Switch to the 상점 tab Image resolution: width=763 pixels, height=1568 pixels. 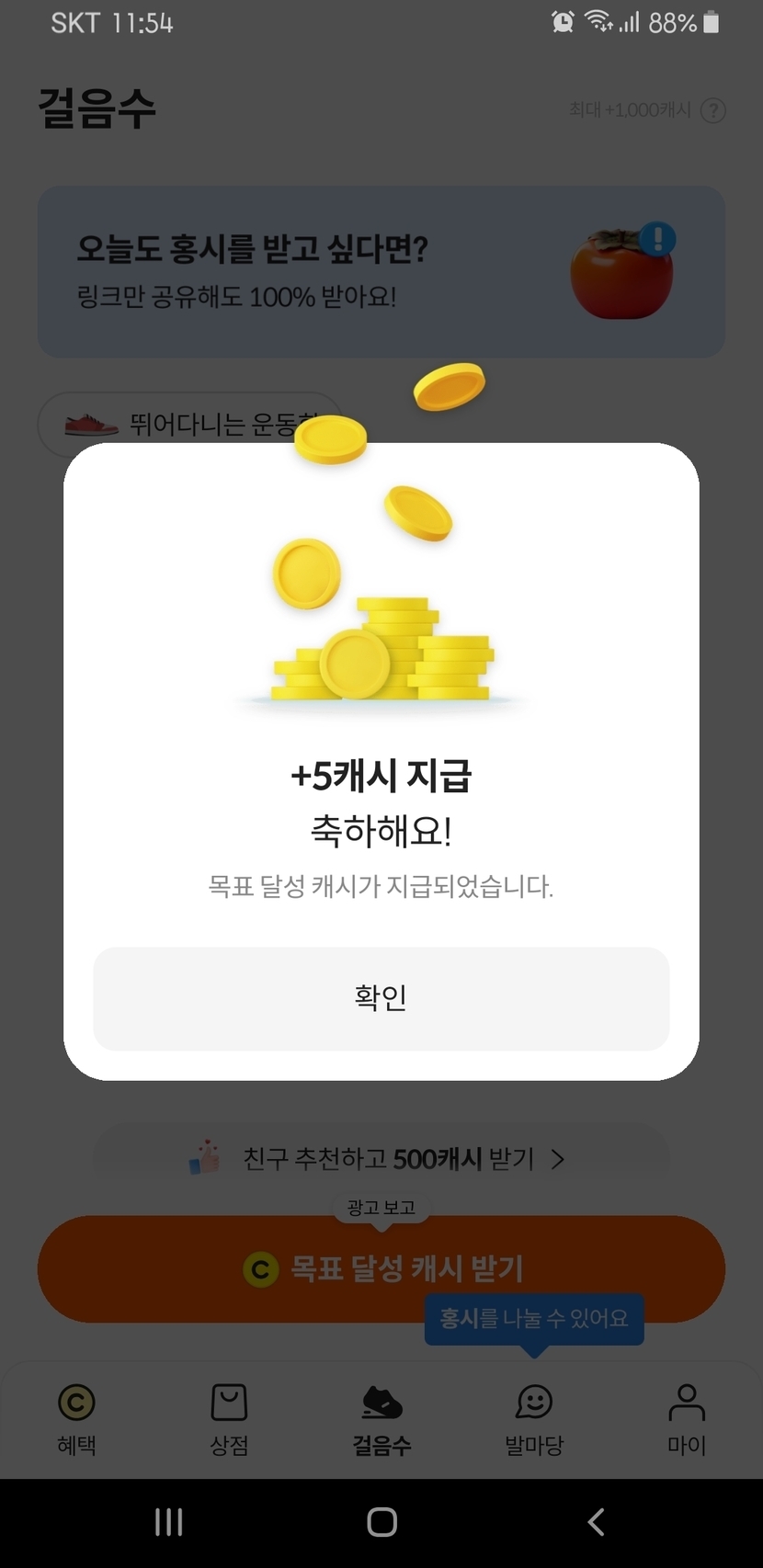tap(229, 1419)
